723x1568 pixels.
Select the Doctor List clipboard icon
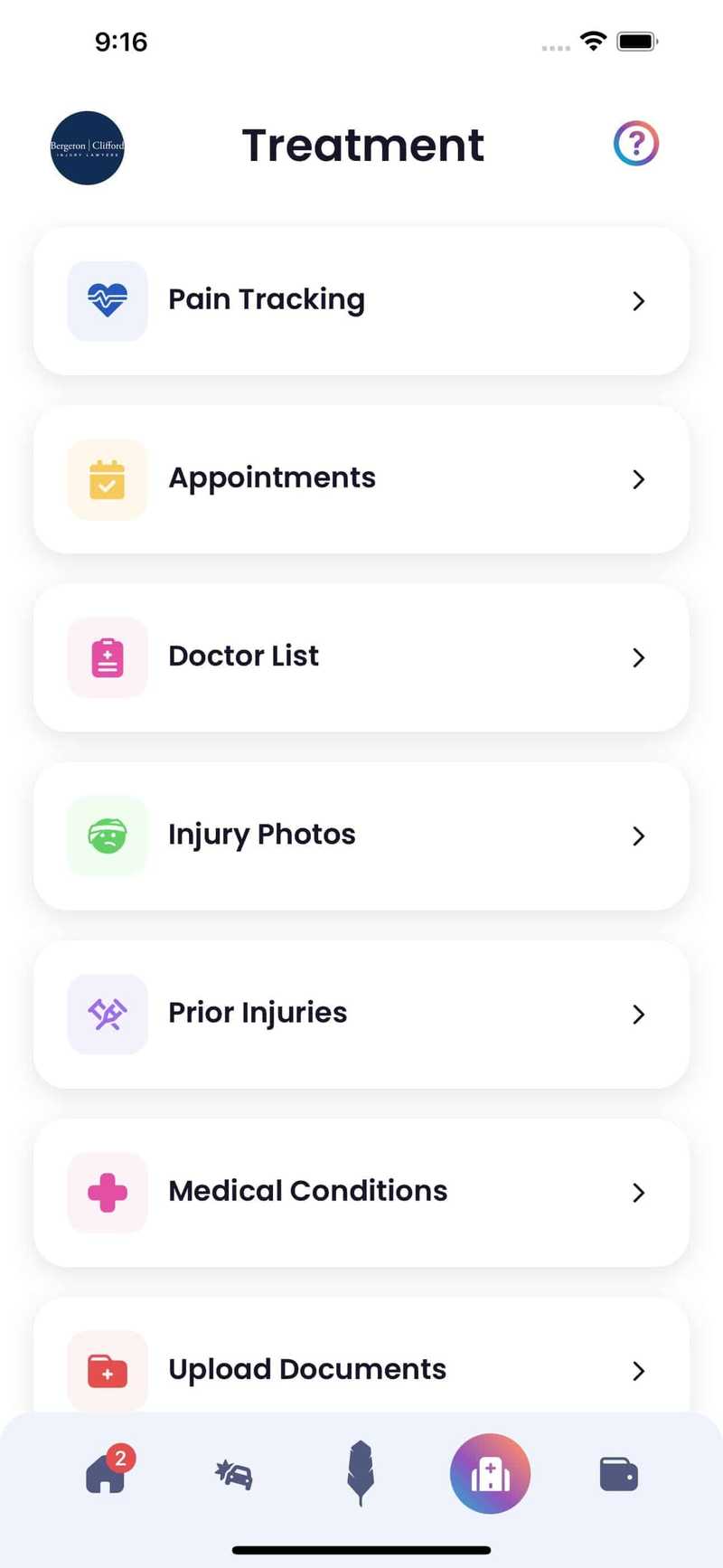coord(107,657)
